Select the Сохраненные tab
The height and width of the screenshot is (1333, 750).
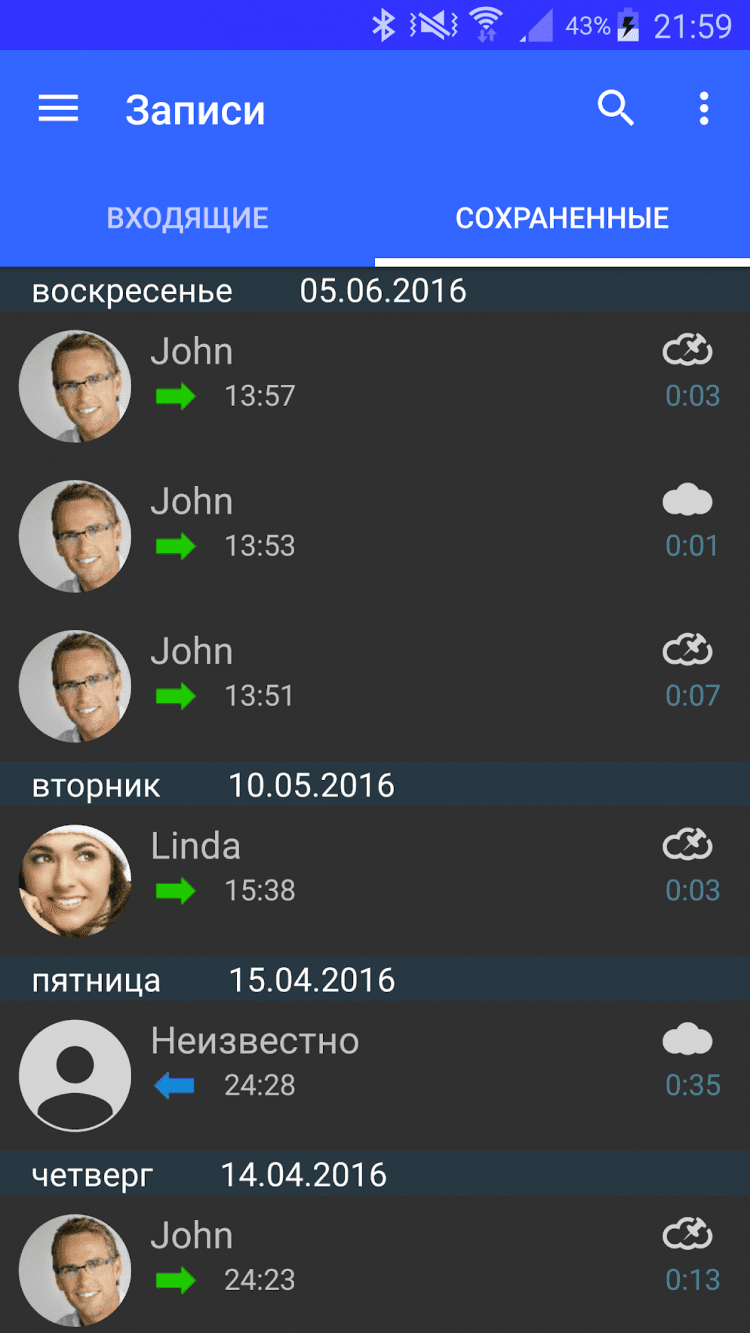[x=562, y=218]
